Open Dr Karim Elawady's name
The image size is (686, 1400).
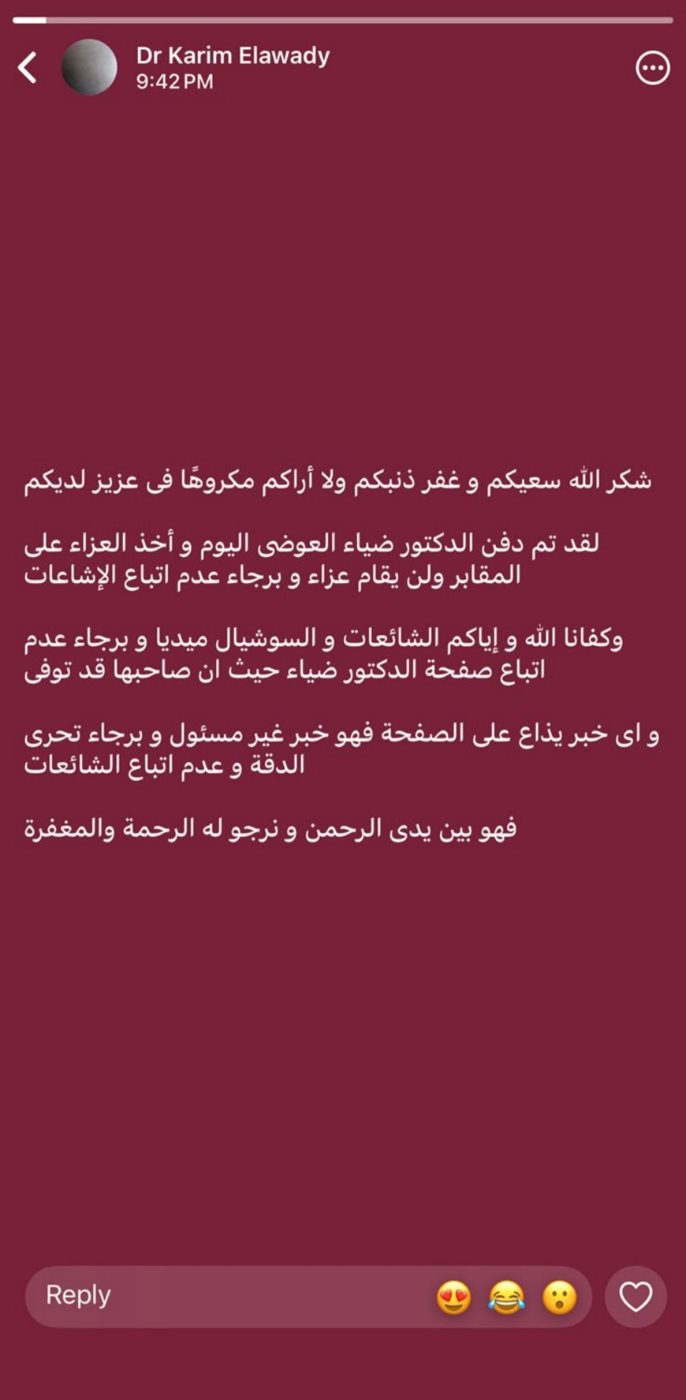pos(233,56)
